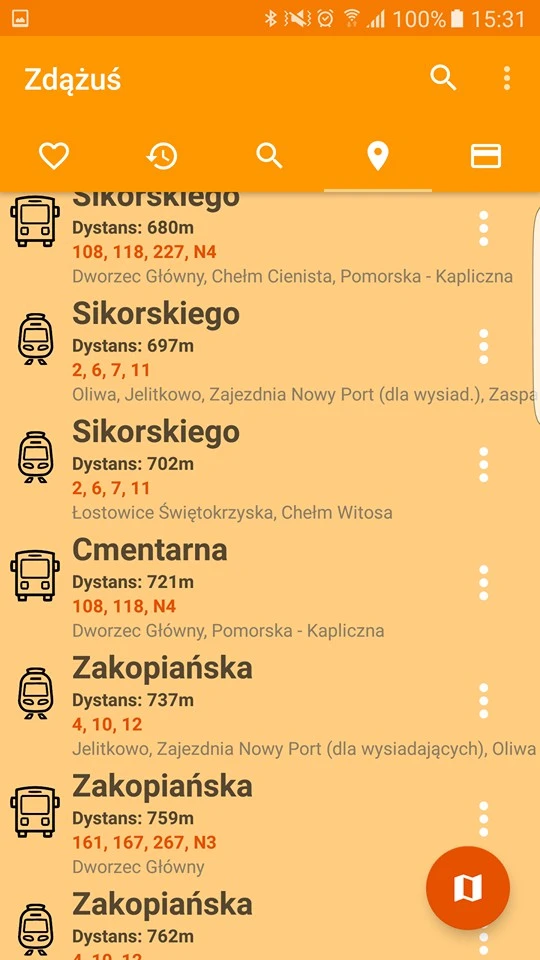Switch to the card tab

[x=486, y=156]
